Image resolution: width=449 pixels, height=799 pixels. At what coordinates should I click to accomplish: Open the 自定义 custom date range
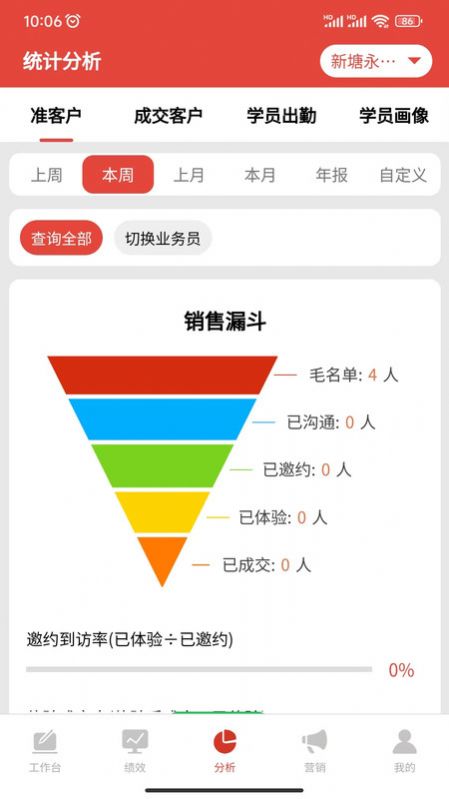[403, 175]
